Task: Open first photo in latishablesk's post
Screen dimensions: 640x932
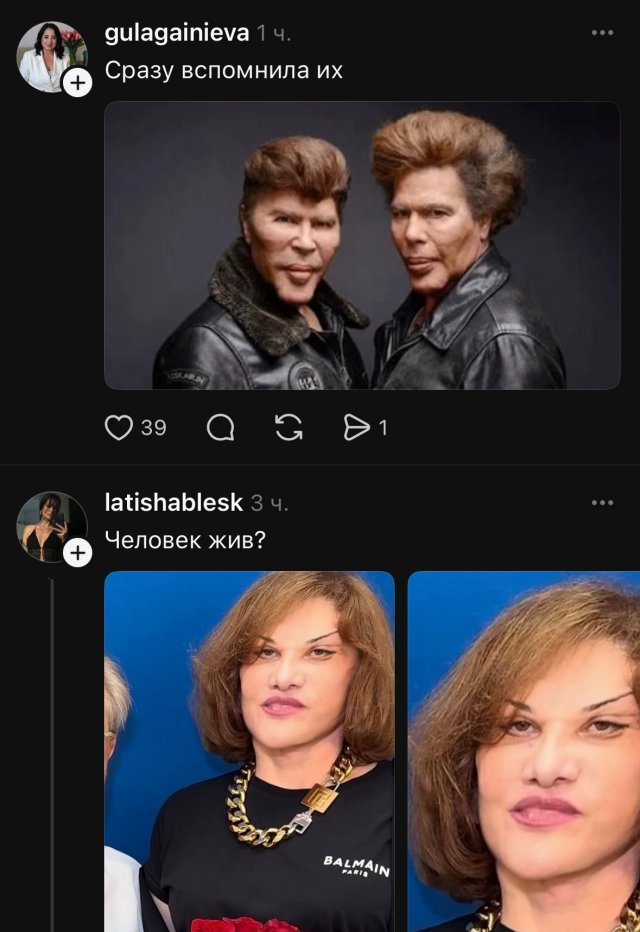Action: click(x=249, y=750)
